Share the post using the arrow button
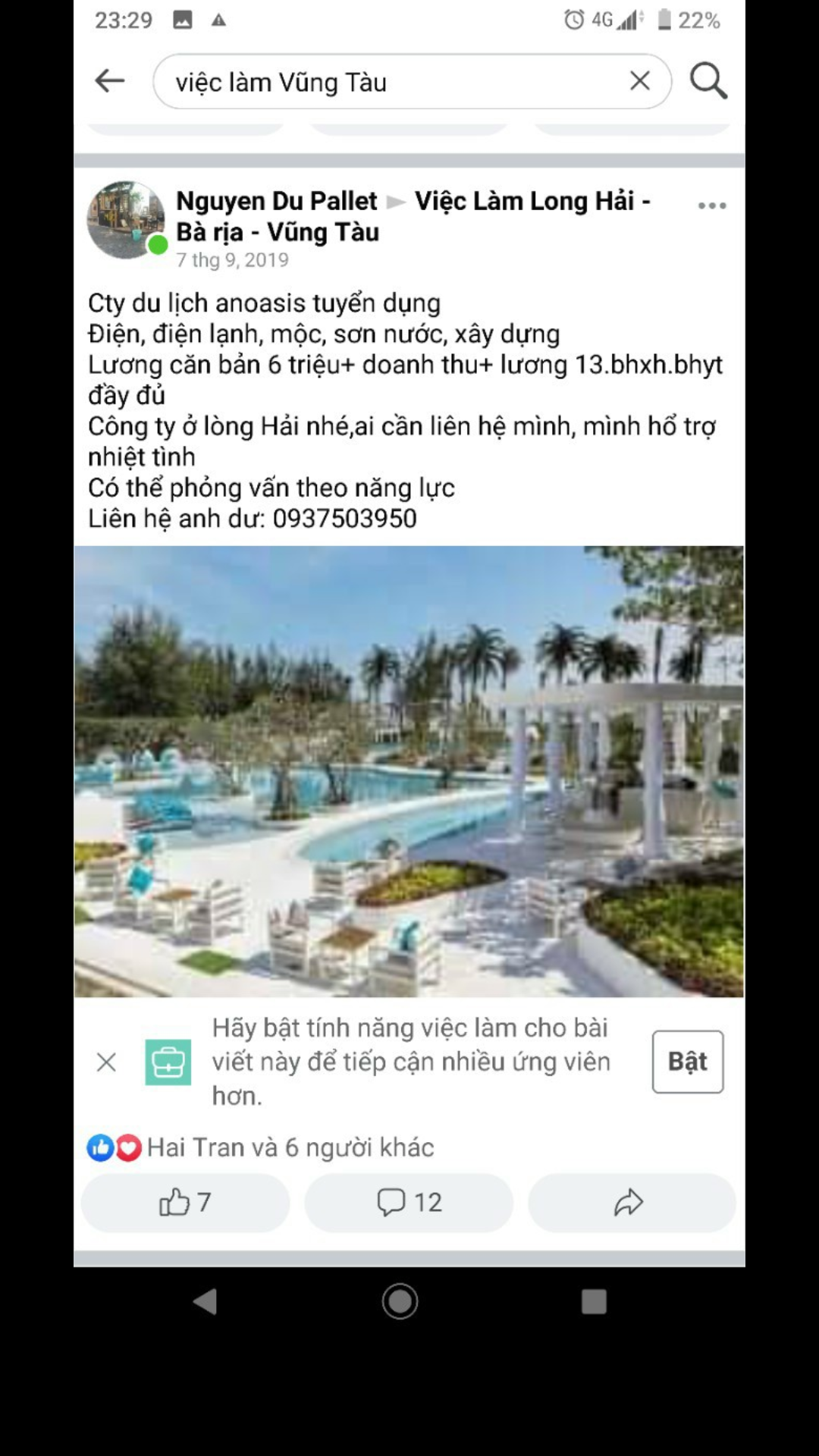Screen dimensions: 819x1456 (632, 1202)
